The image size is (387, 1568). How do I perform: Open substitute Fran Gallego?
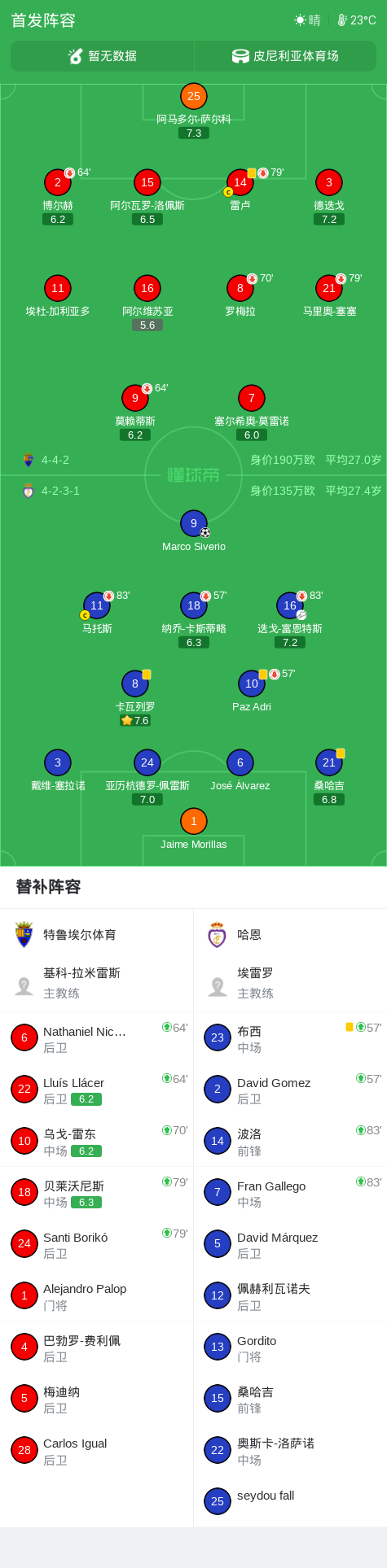click(x=290, y=1193)
